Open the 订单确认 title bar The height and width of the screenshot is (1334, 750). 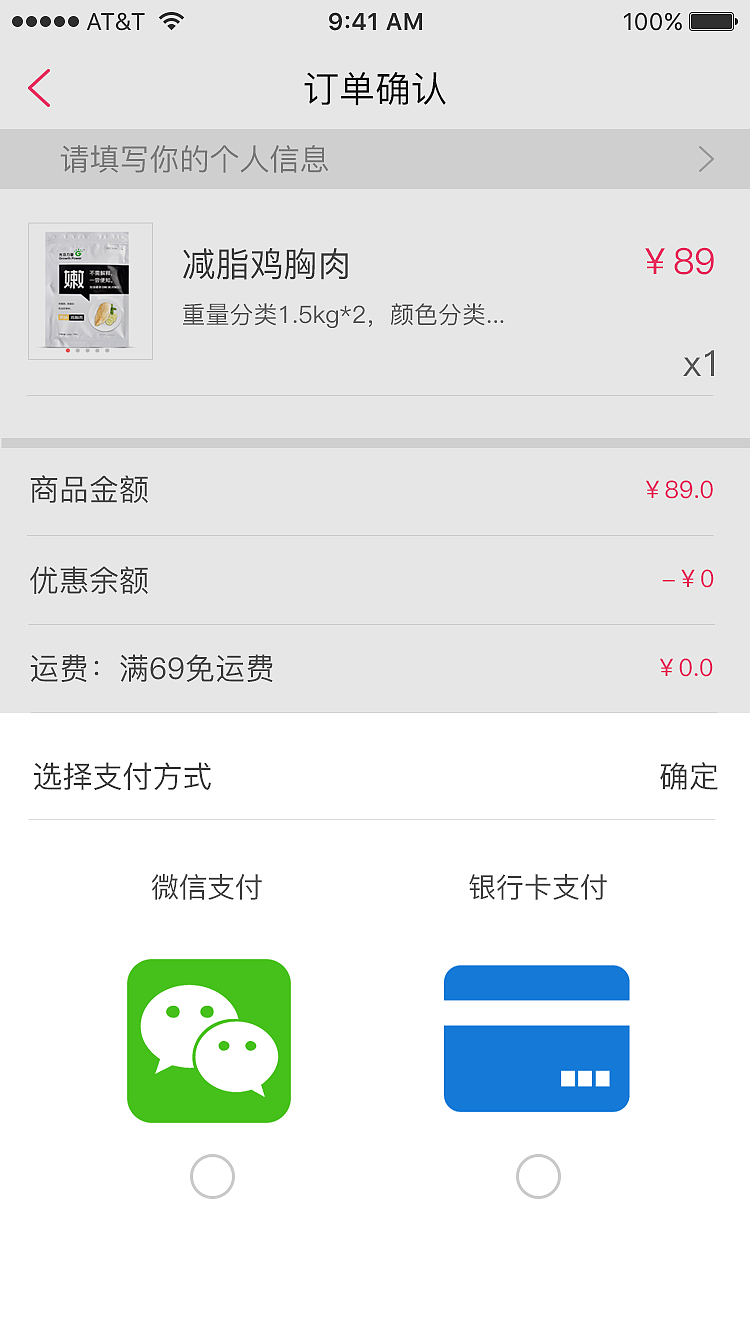pyautogui.click(x=375, y=88)
